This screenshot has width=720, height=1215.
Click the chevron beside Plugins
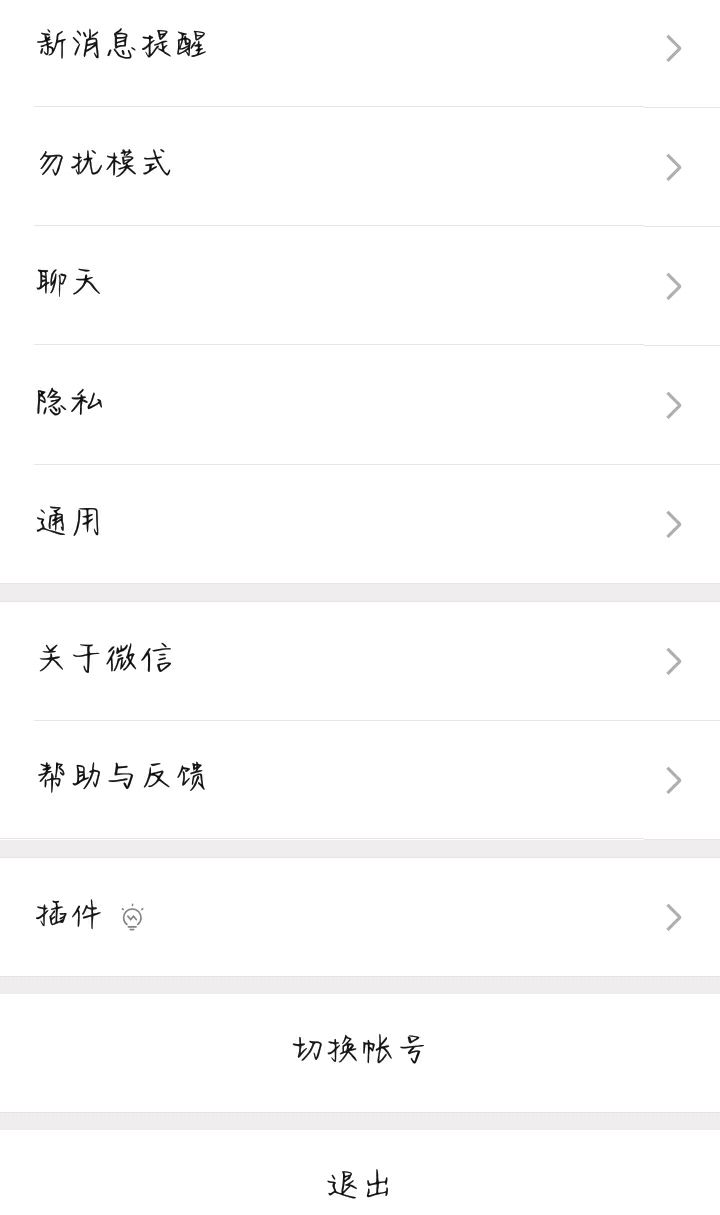click(673, 917)
